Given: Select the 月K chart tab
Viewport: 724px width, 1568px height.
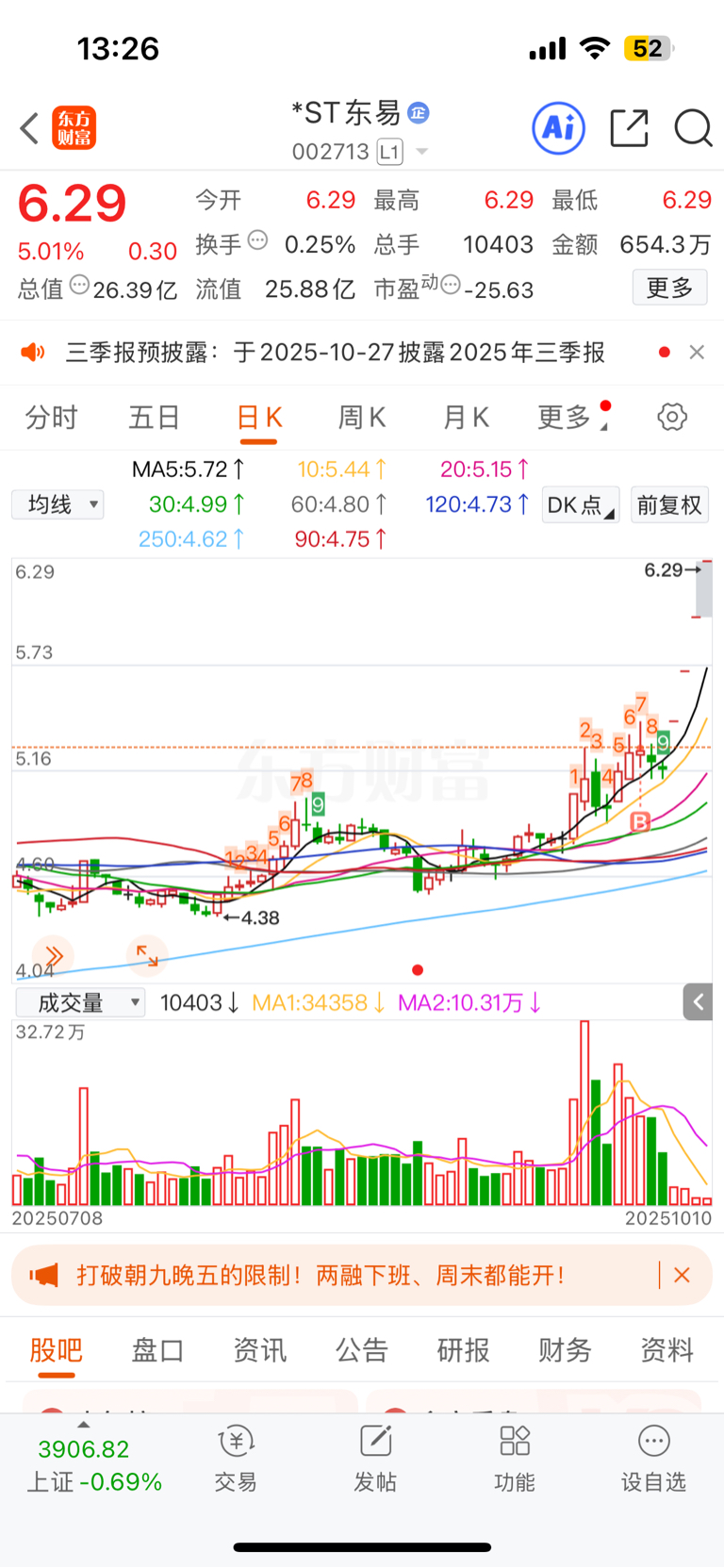Looking at the screenshot, I should click(466, 418).
